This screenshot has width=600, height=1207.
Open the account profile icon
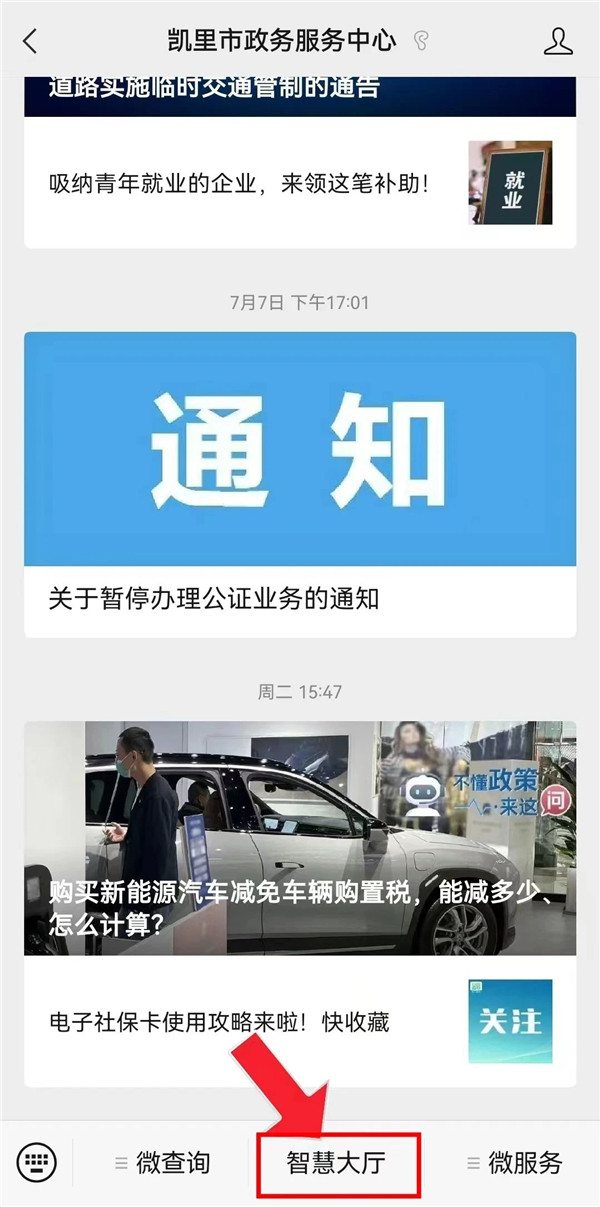click(558, 41)
